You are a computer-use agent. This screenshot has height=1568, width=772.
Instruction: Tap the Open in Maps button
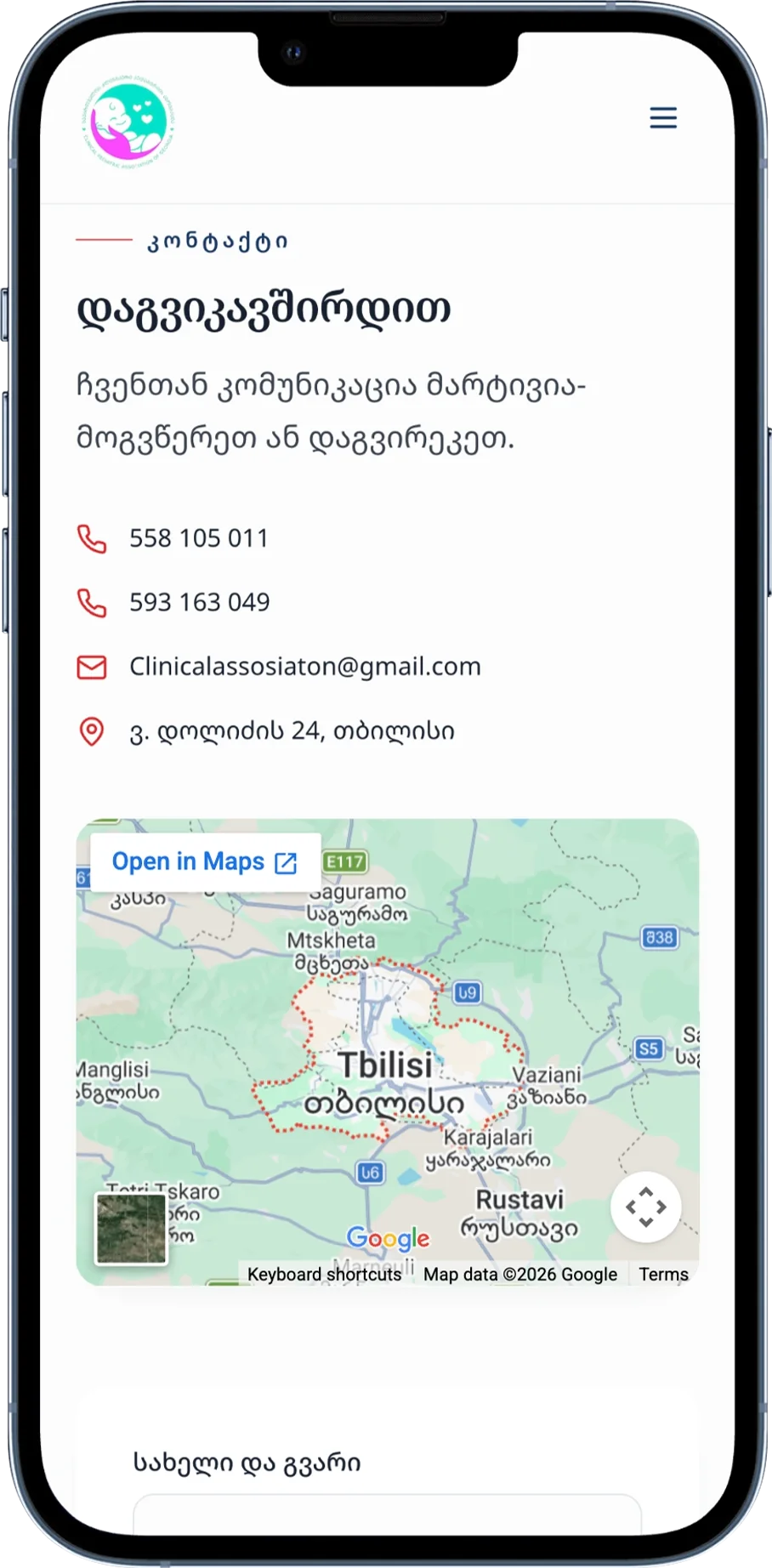(205, 862)
